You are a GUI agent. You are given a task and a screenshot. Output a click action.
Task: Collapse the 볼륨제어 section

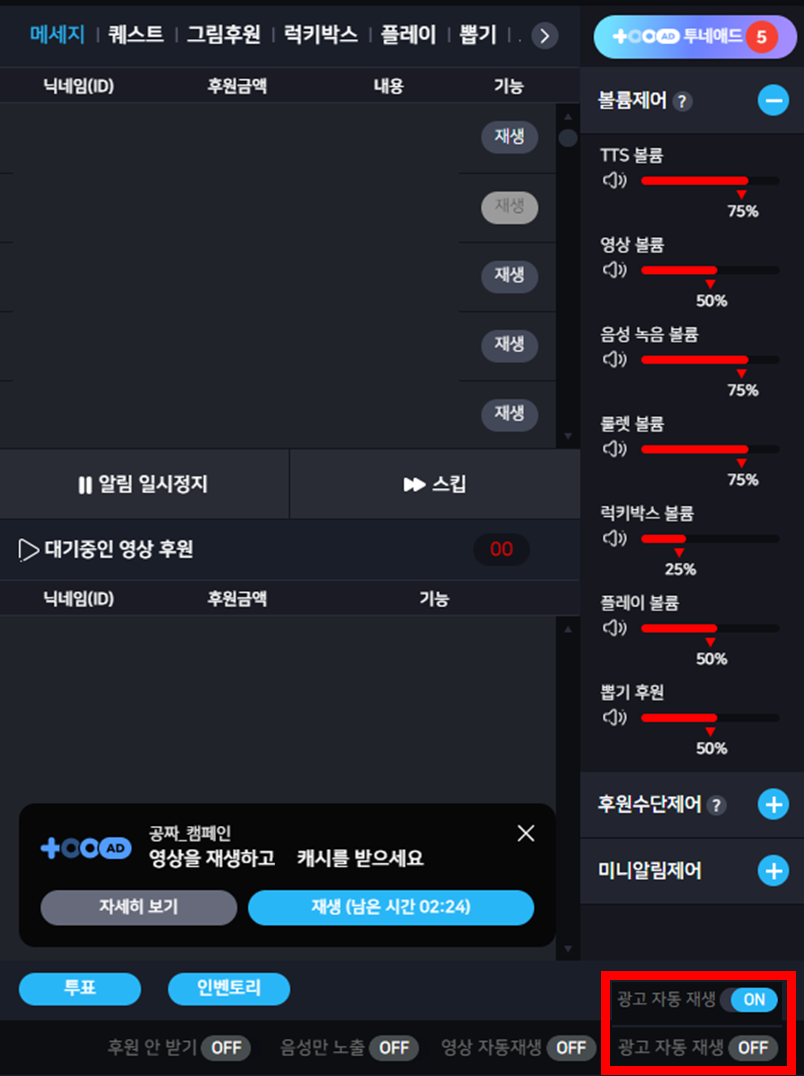(x=773, y=101)
